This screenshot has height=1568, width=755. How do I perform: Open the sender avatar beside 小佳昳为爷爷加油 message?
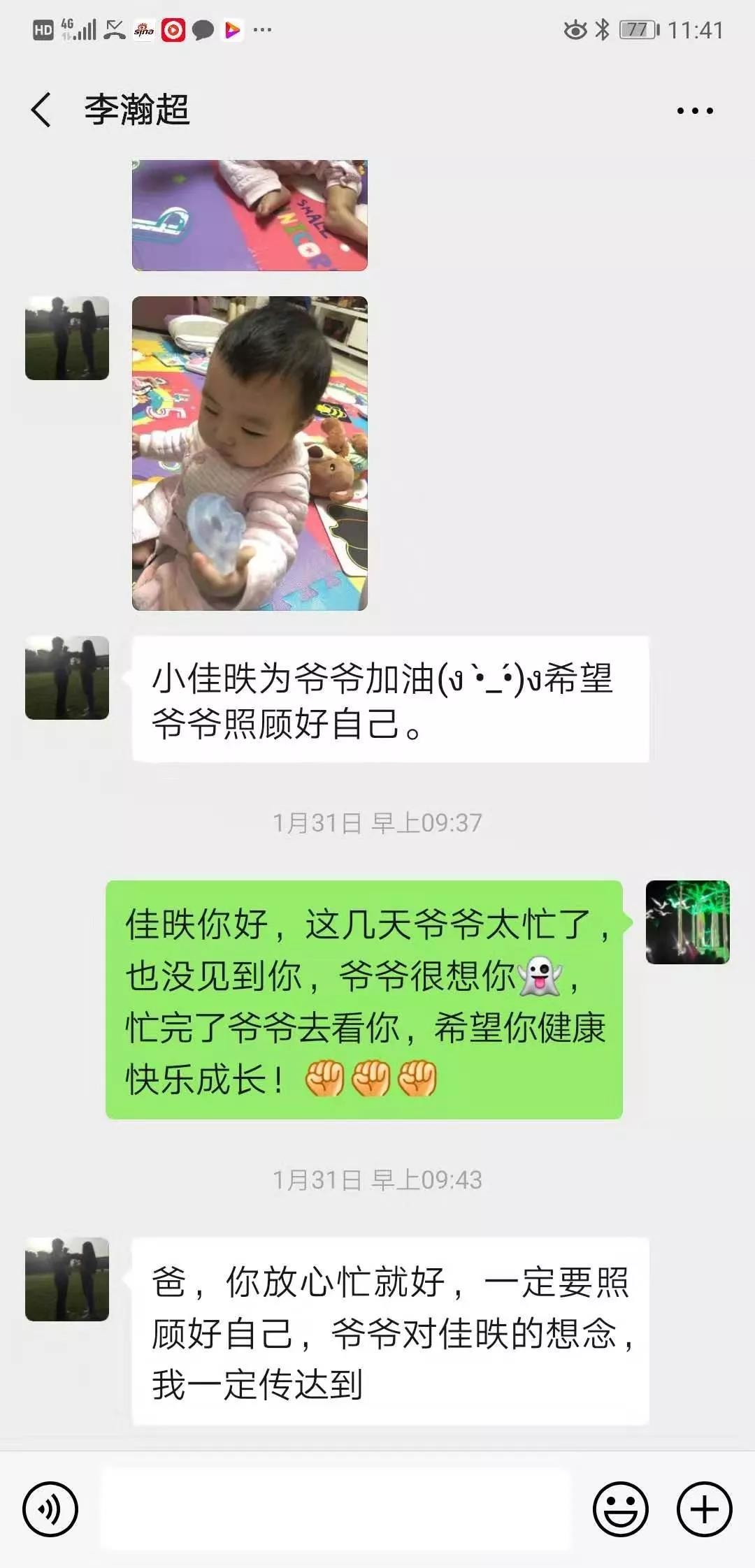click(67, 678)
